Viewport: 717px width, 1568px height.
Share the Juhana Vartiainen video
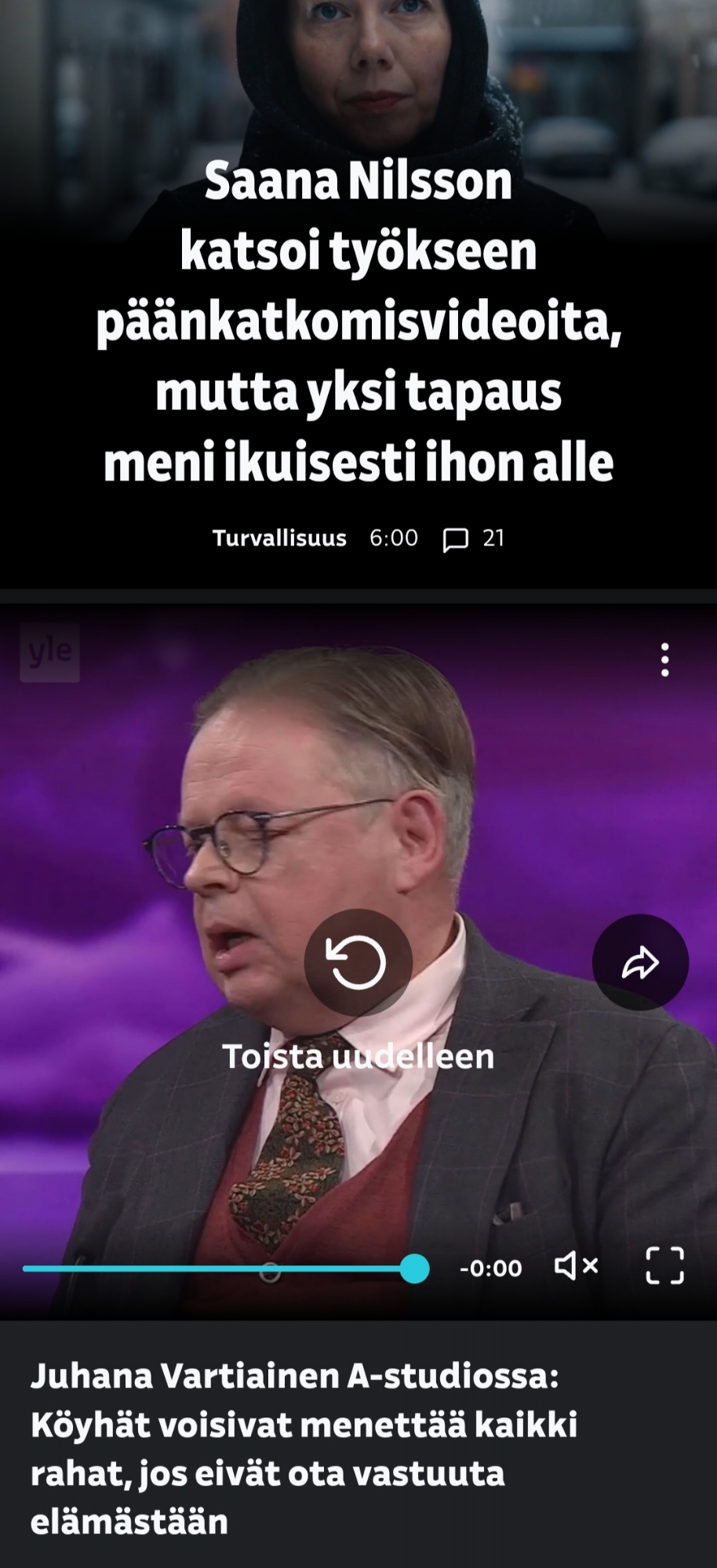[640, 962]
